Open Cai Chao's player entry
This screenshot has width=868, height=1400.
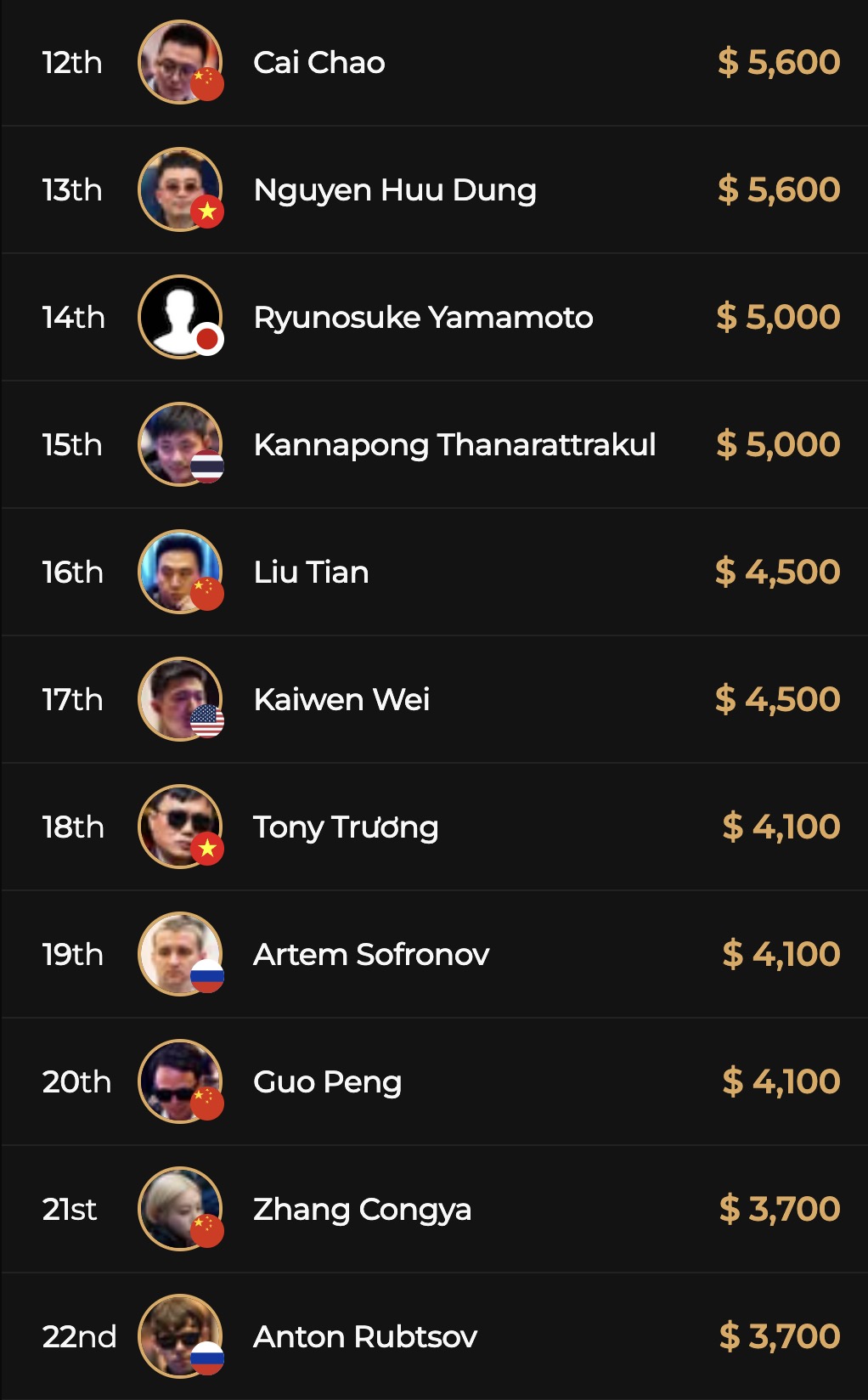pyautogui.click(x=319, y=63)
